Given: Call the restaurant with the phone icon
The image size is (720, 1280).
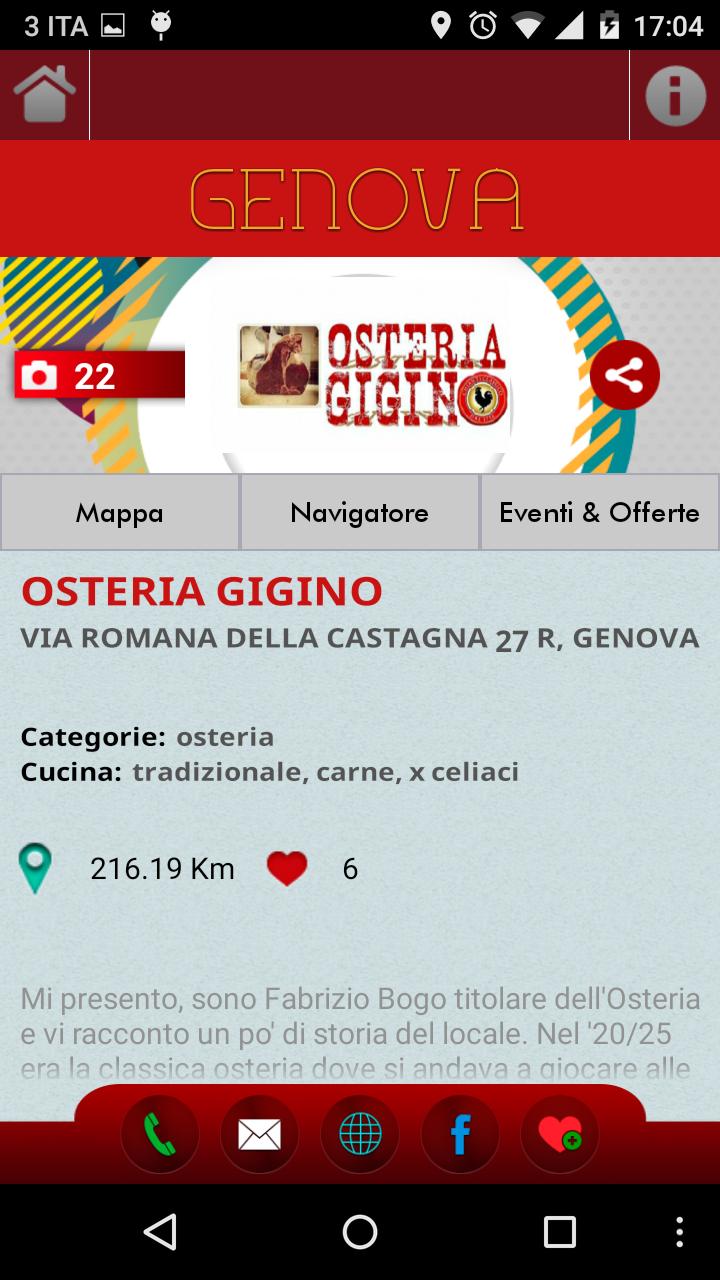Looking at the screenshot, I should pos(160,1135).
